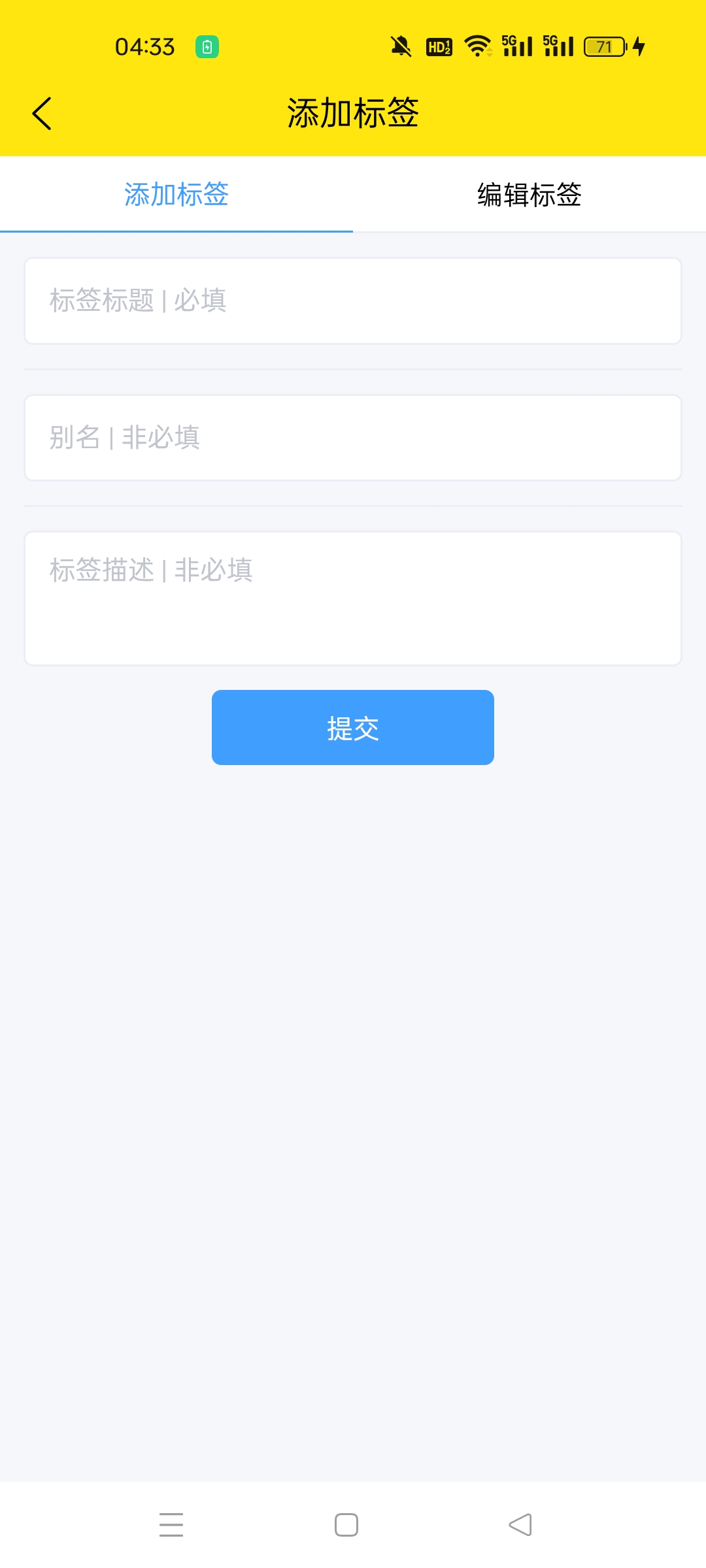Tap the 添加标签 page title
Viewport: 706px width, 1568px height.
pos(353,111)
